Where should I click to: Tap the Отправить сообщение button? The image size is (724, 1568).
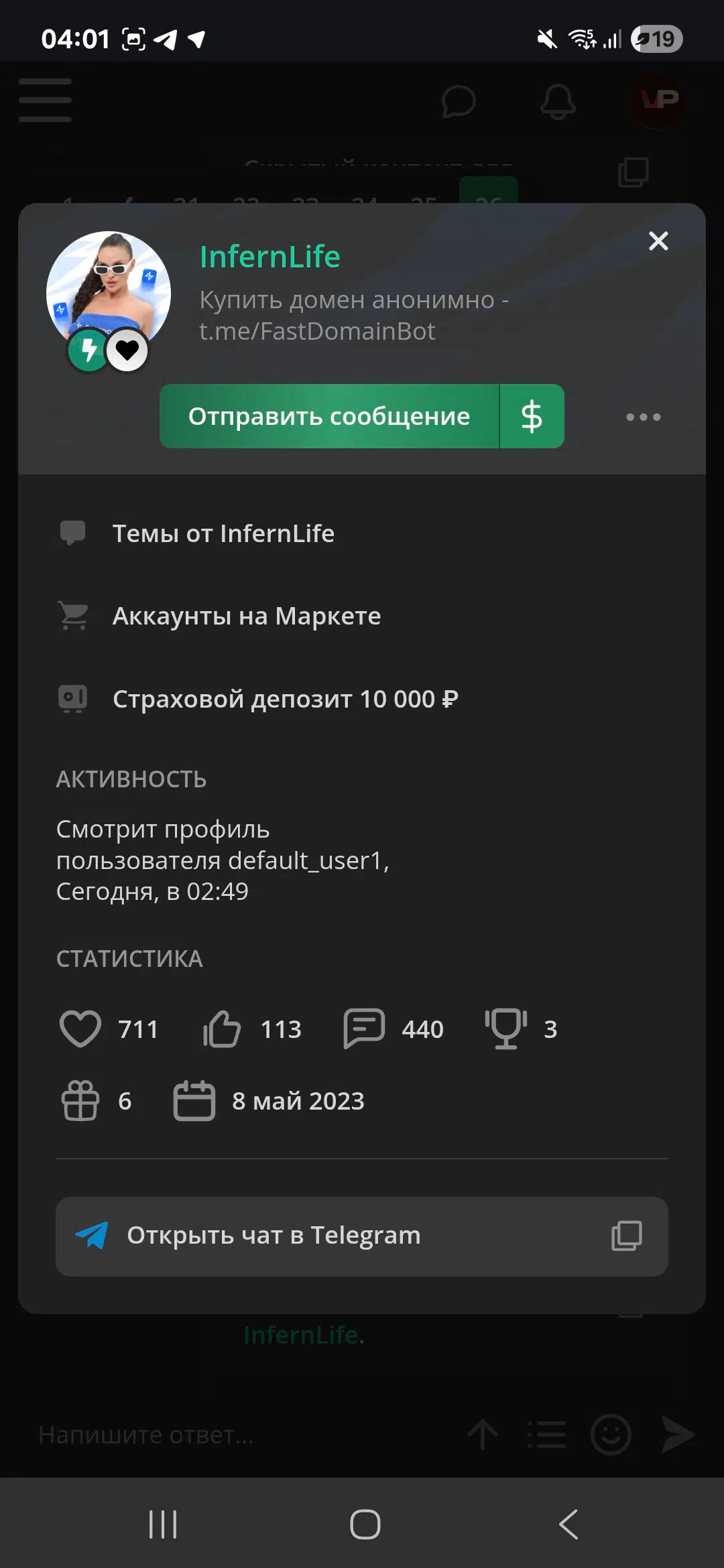pyautogui.click(x=329, y=416)
